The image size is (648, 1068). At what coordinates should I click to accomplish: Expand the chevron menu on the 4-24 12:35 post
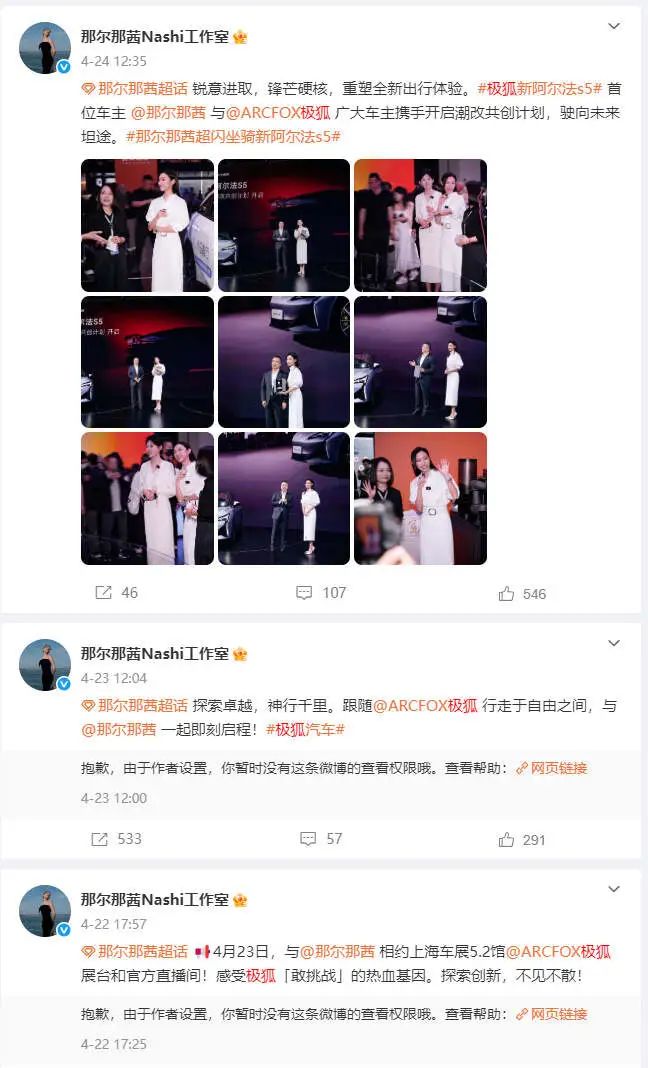point(615,26)
